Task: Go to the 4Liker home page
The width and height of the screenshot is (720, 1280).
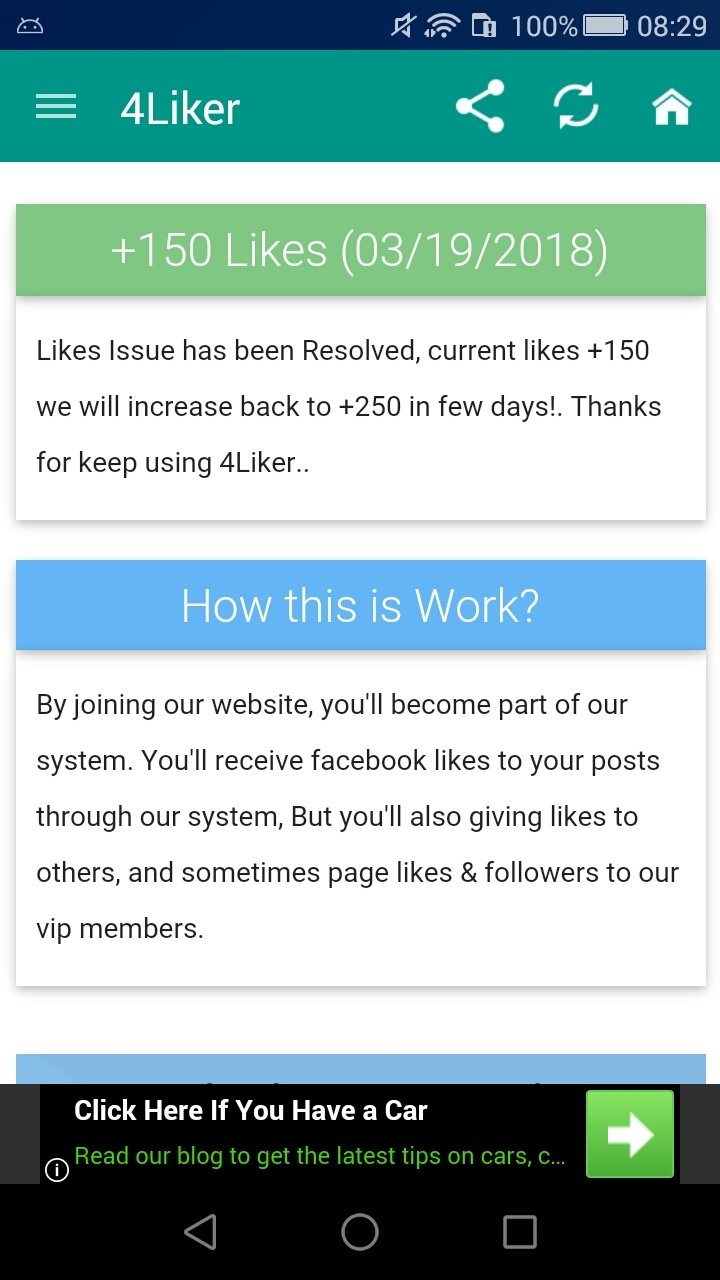Action: (672, 107)
